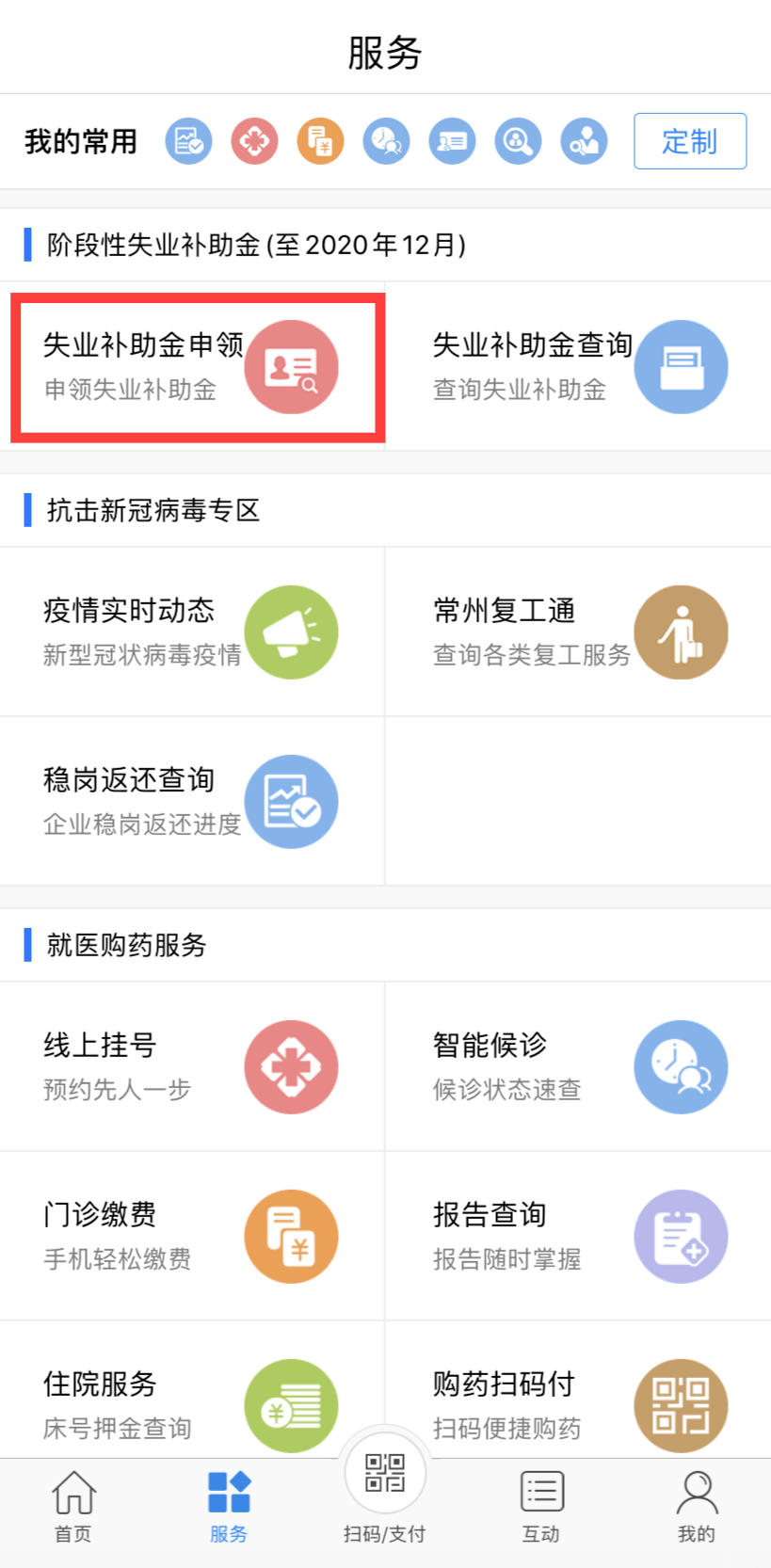
Task: Switch to the 互动 tab
Action: pyautogui.click(x=541, y=1506)
